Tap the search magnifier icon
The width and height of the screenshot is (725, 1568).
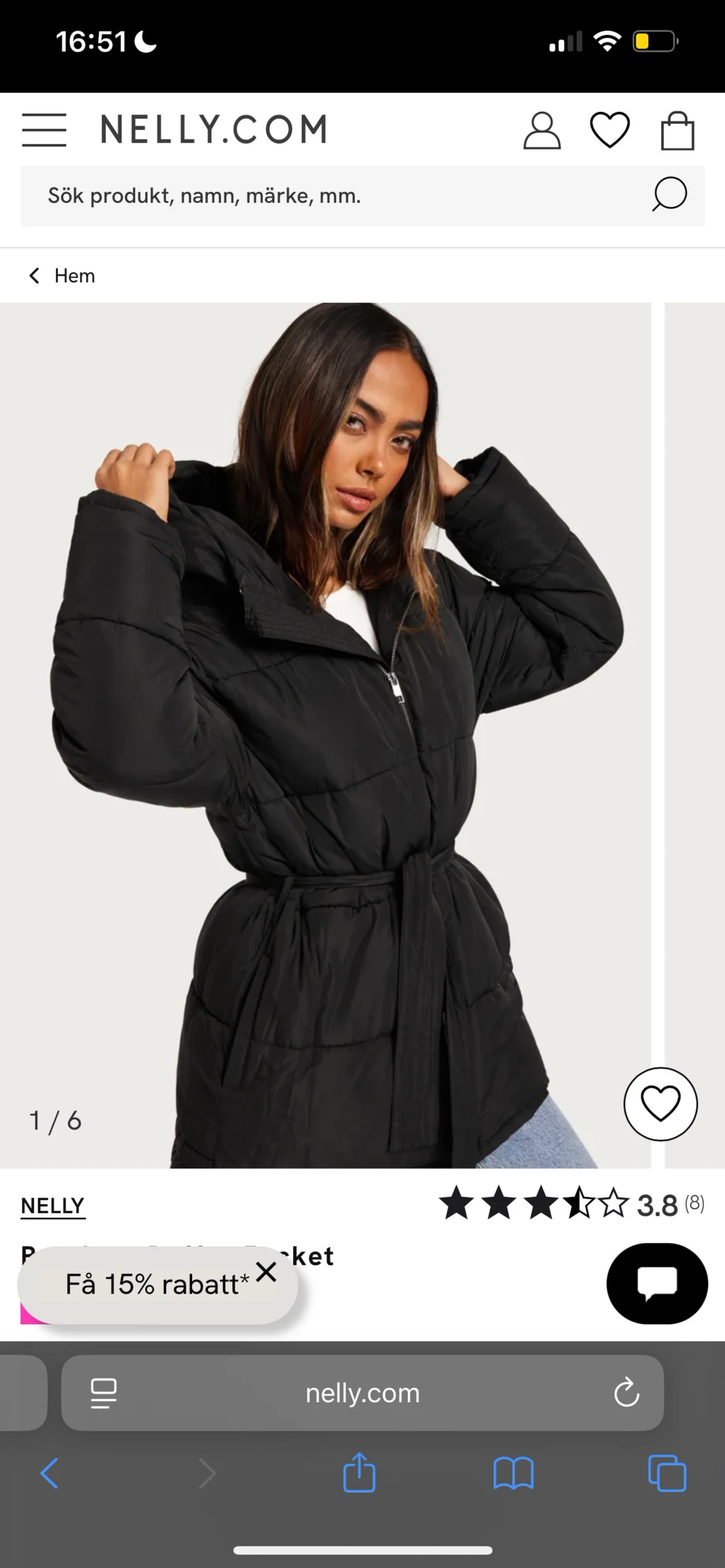pyautogui.click(x=669, y=195)
